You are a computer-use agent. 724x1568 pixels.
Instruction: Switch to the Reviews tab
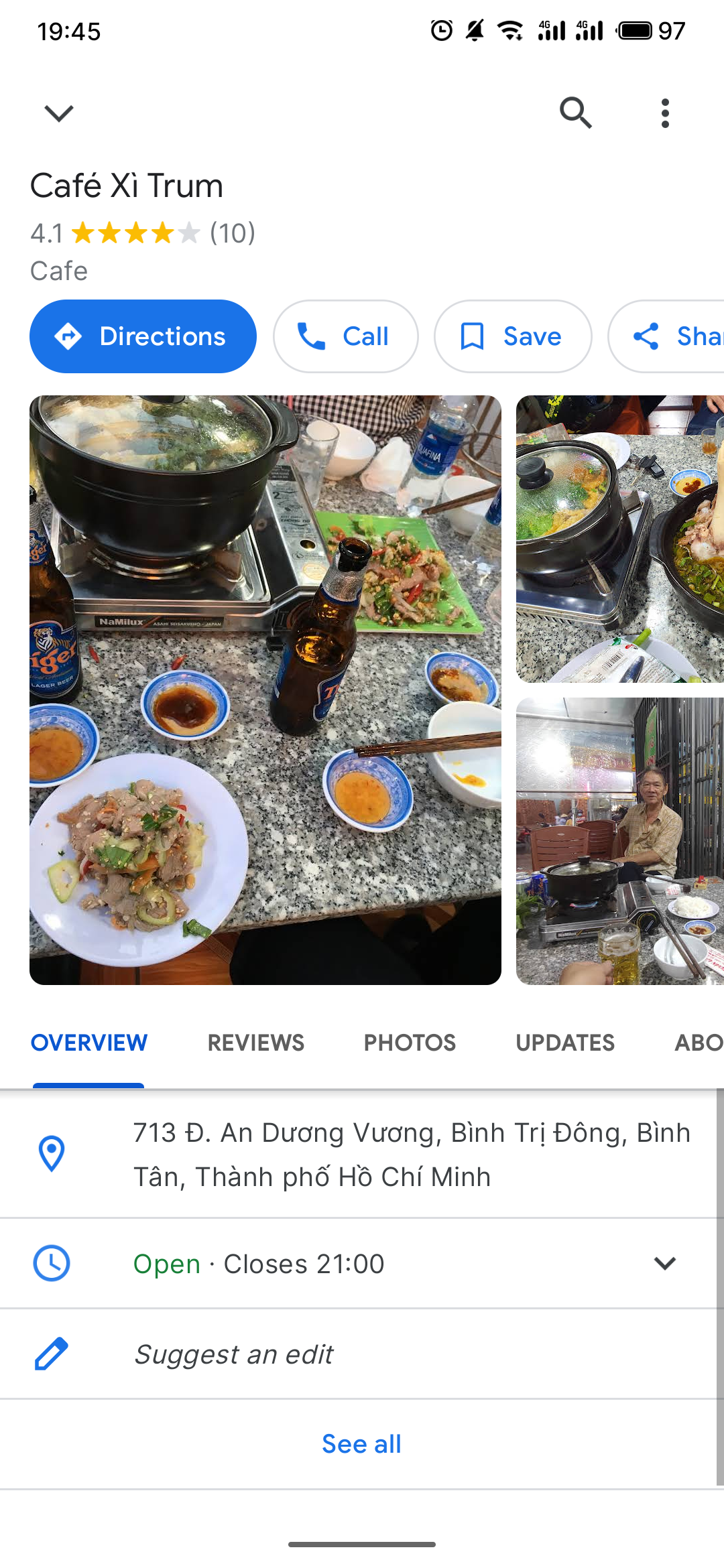point(255,1043)
